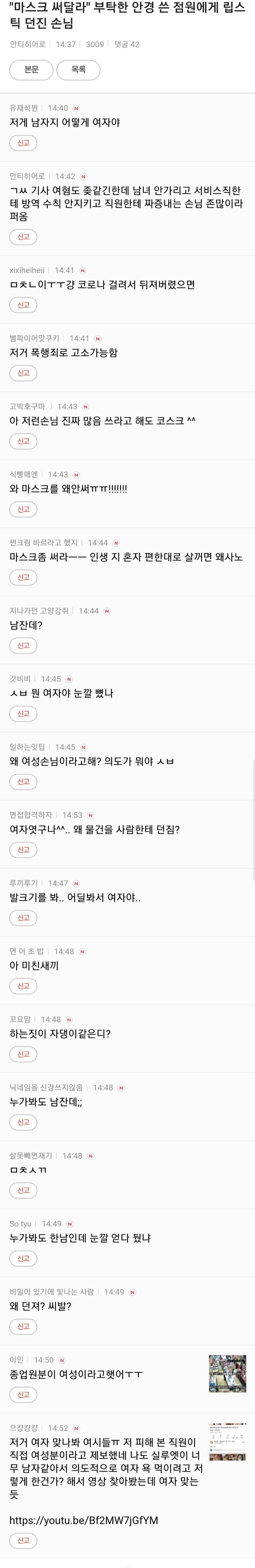The height and width of the screenshot is (1568, 255).
Task: Report 유재석빈's comment with 신고
Action: (23, 143)
